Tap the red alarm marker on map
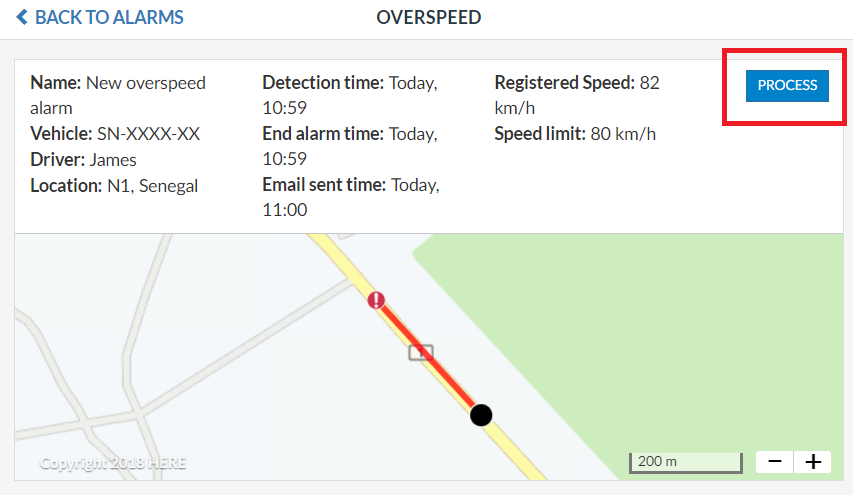Image resolution: width=853 pixels, height=495 pixels. tap(376, 299)
